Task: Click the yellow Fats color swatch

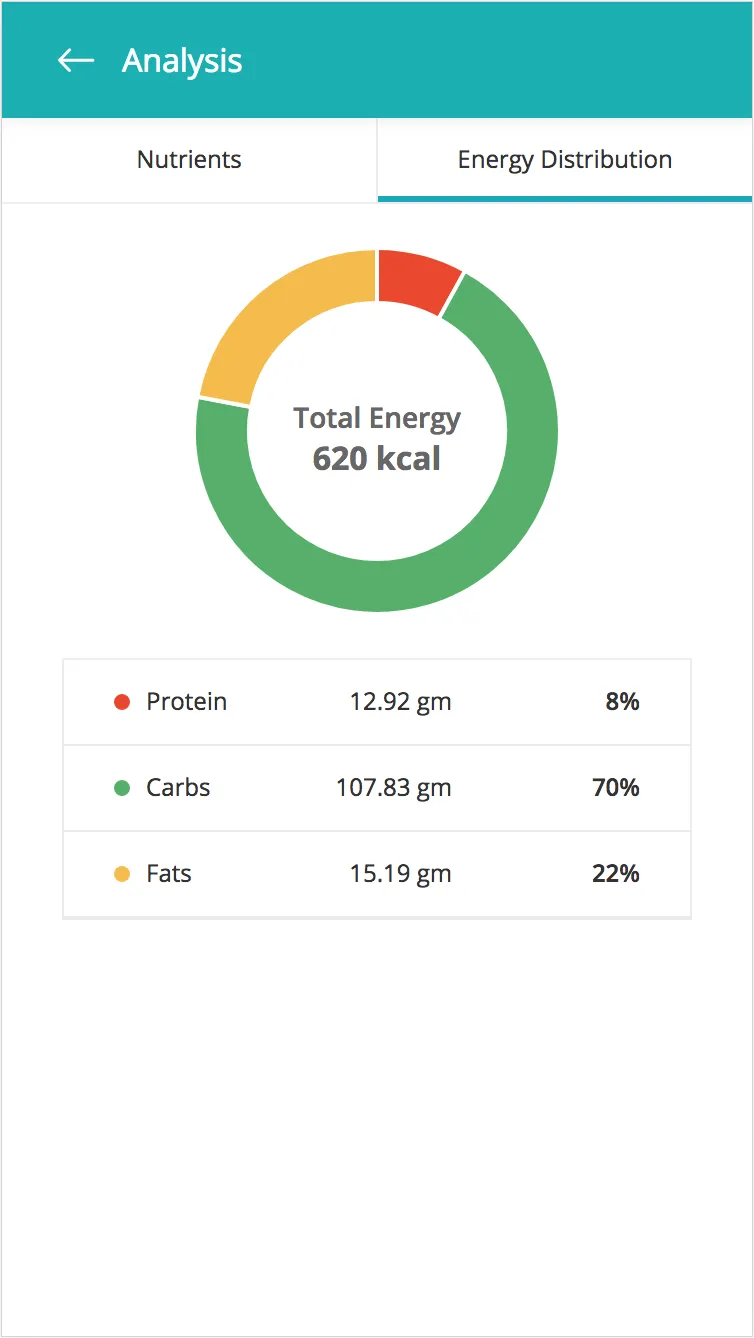Action: pyautogui.click(x=124, y=874)
